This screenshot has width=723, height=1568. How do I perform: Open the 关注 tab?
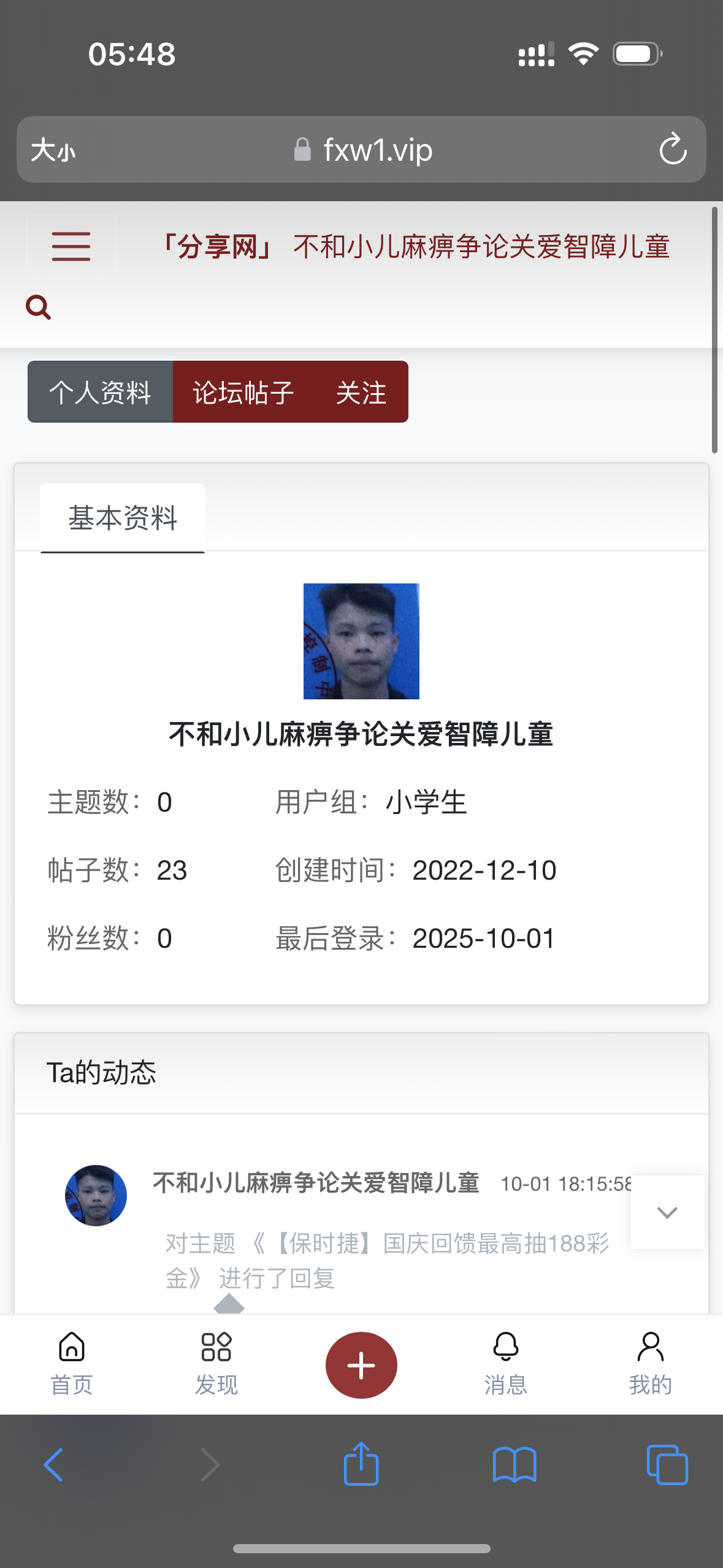pyautogui.click(x=361, y=392)
